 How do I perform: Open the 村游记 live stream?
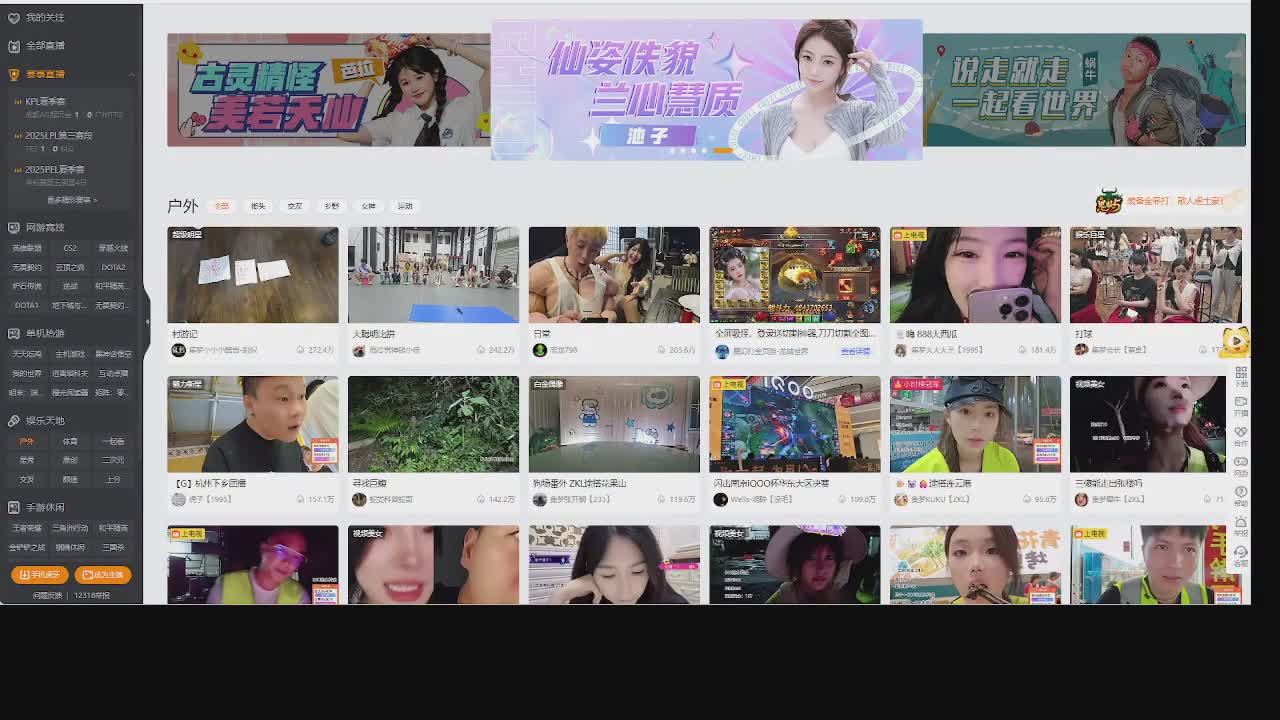tap(252, 275)
